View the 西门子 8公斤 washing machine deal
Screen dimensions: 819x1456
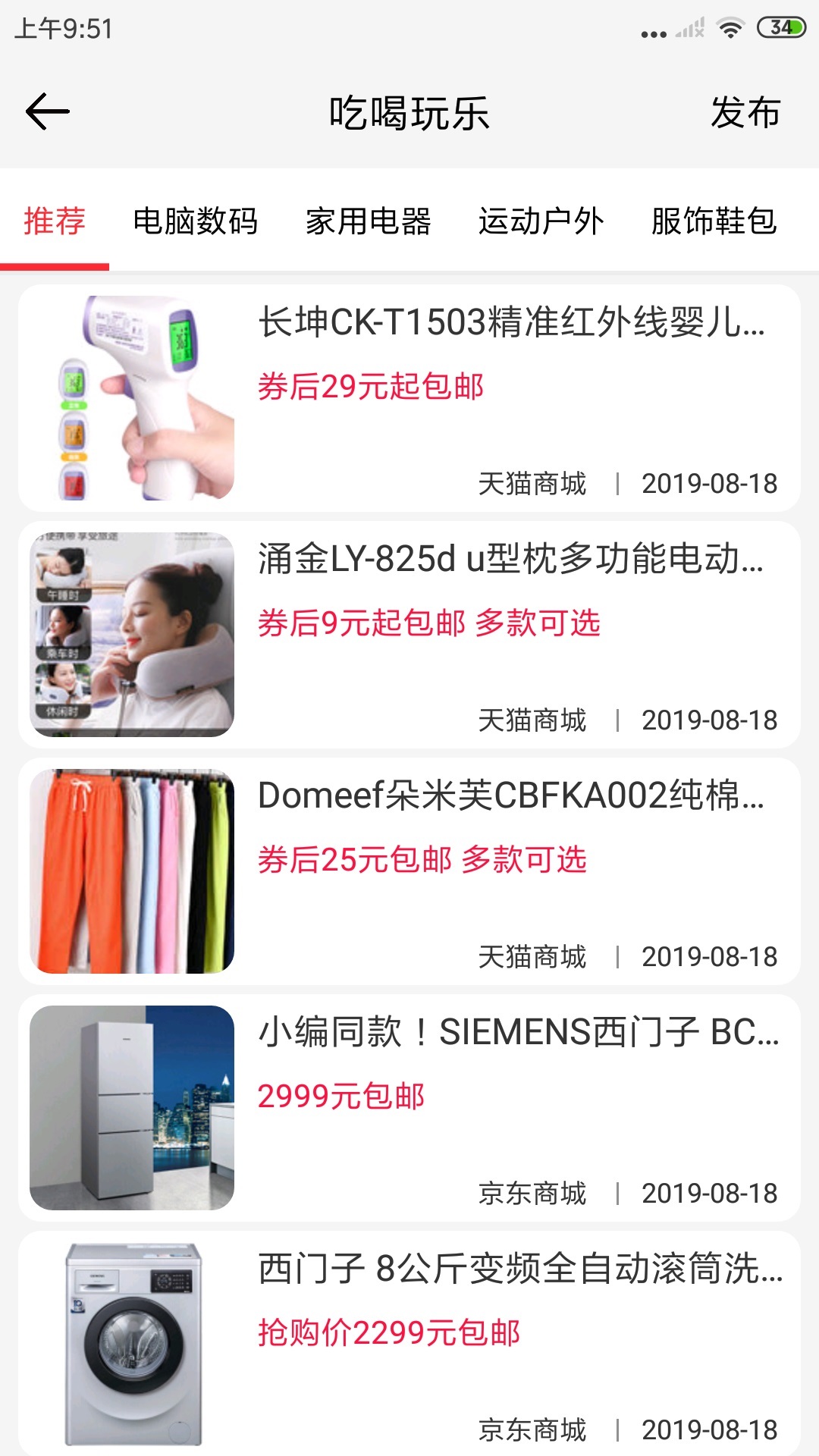click(409, 1345)
